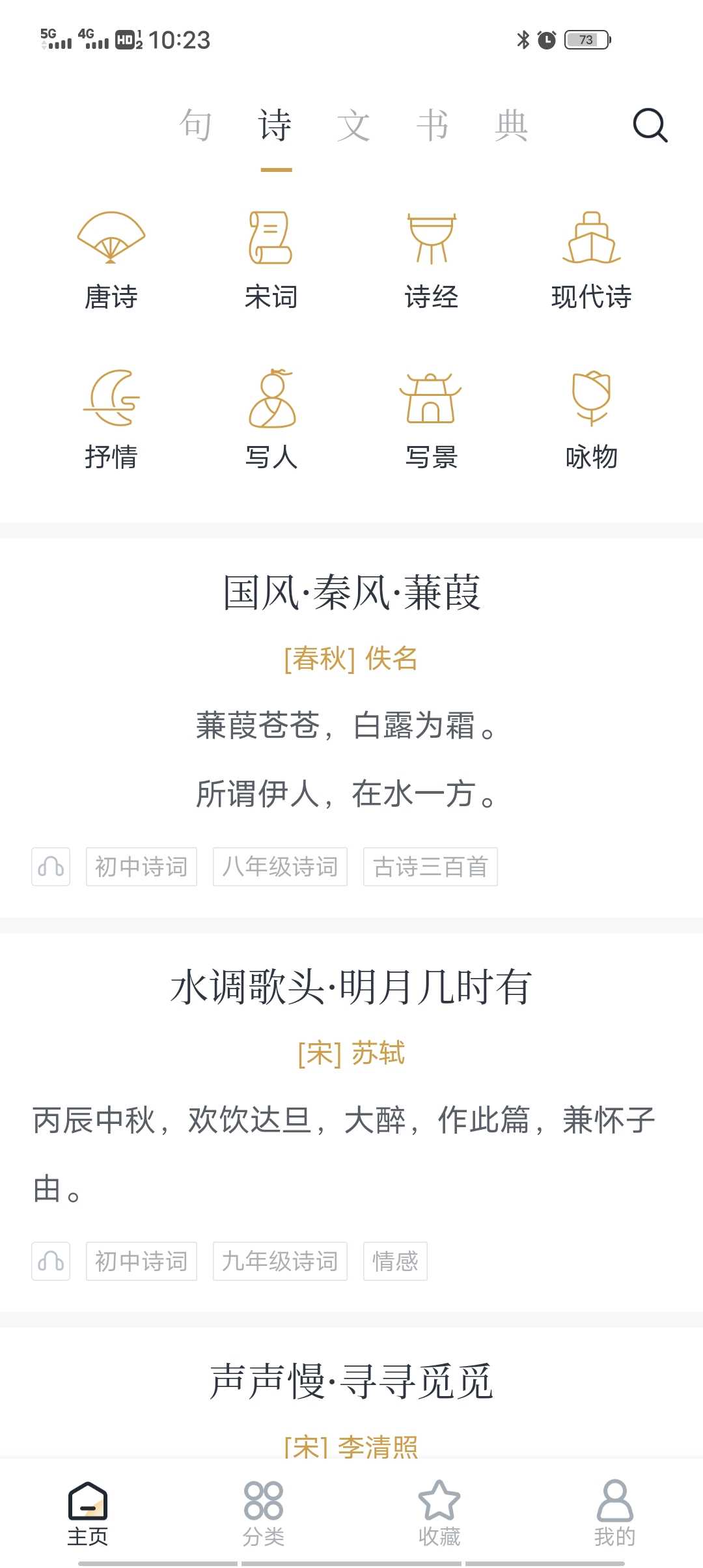Browse the 咏物 poems category
This screenshot has height=1568, width=703.
pyautogui.click(x=591, y=420)
